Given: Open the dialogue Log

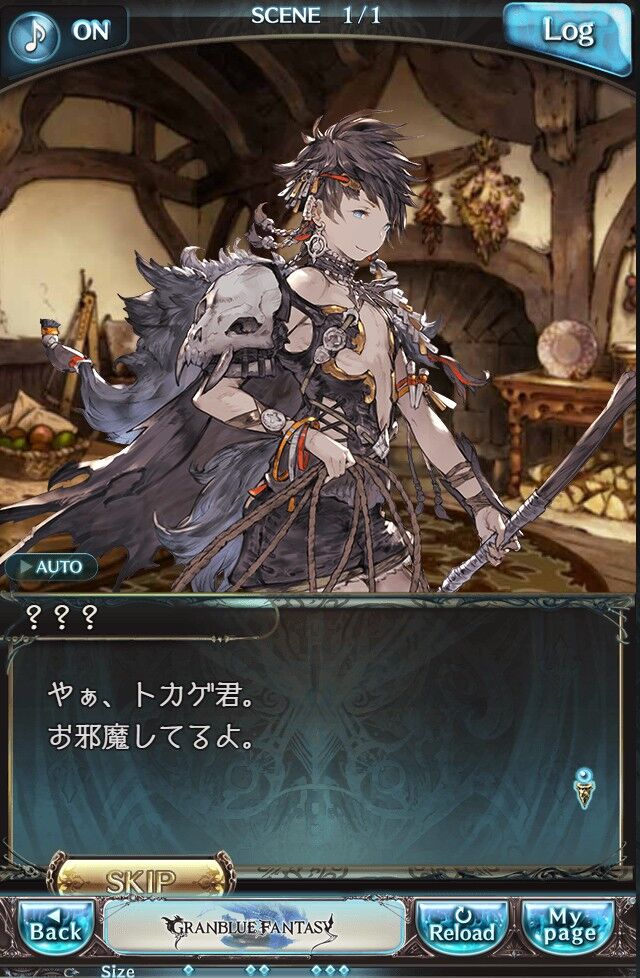Looking at the screenshot, I should (566, 32).
